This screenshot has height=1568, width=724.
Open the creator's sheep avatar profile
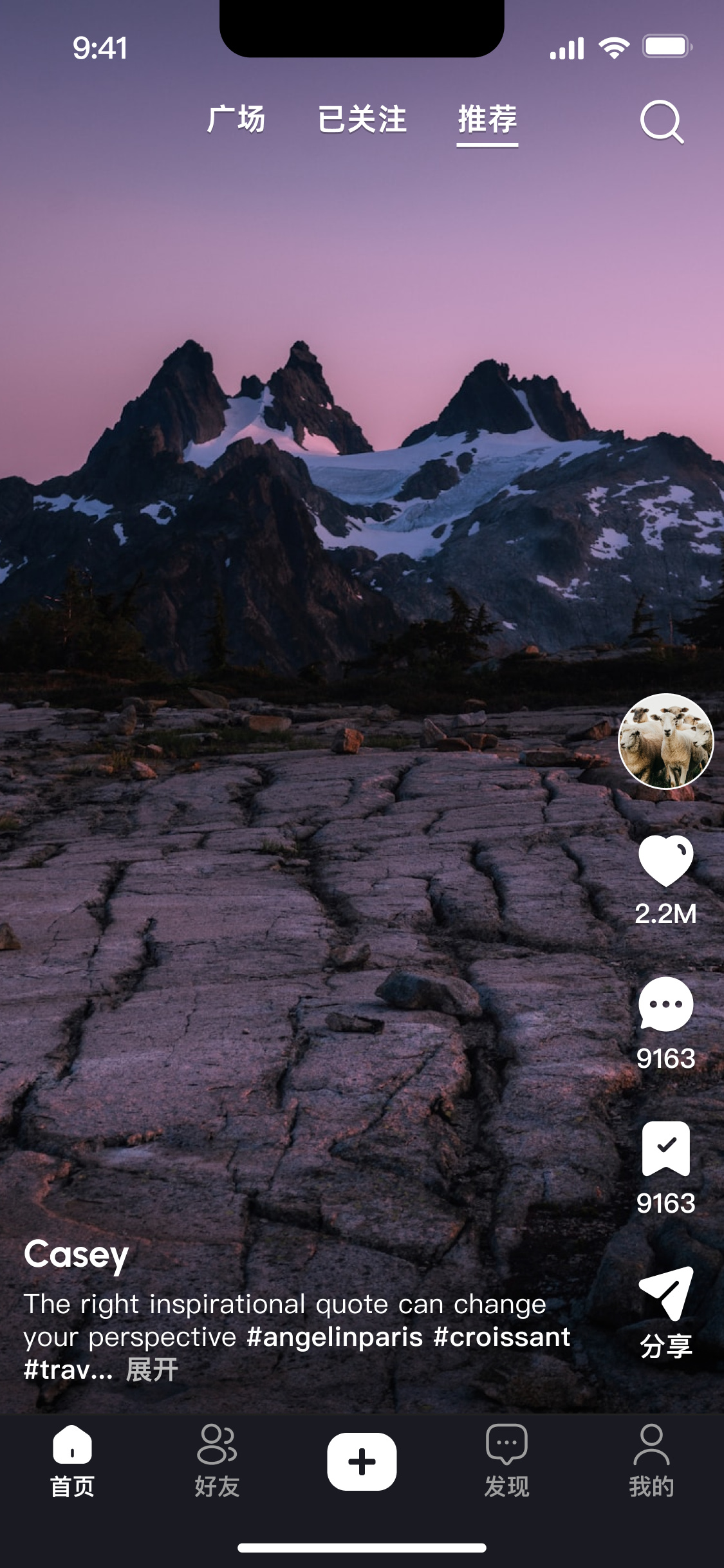point(665,741)
